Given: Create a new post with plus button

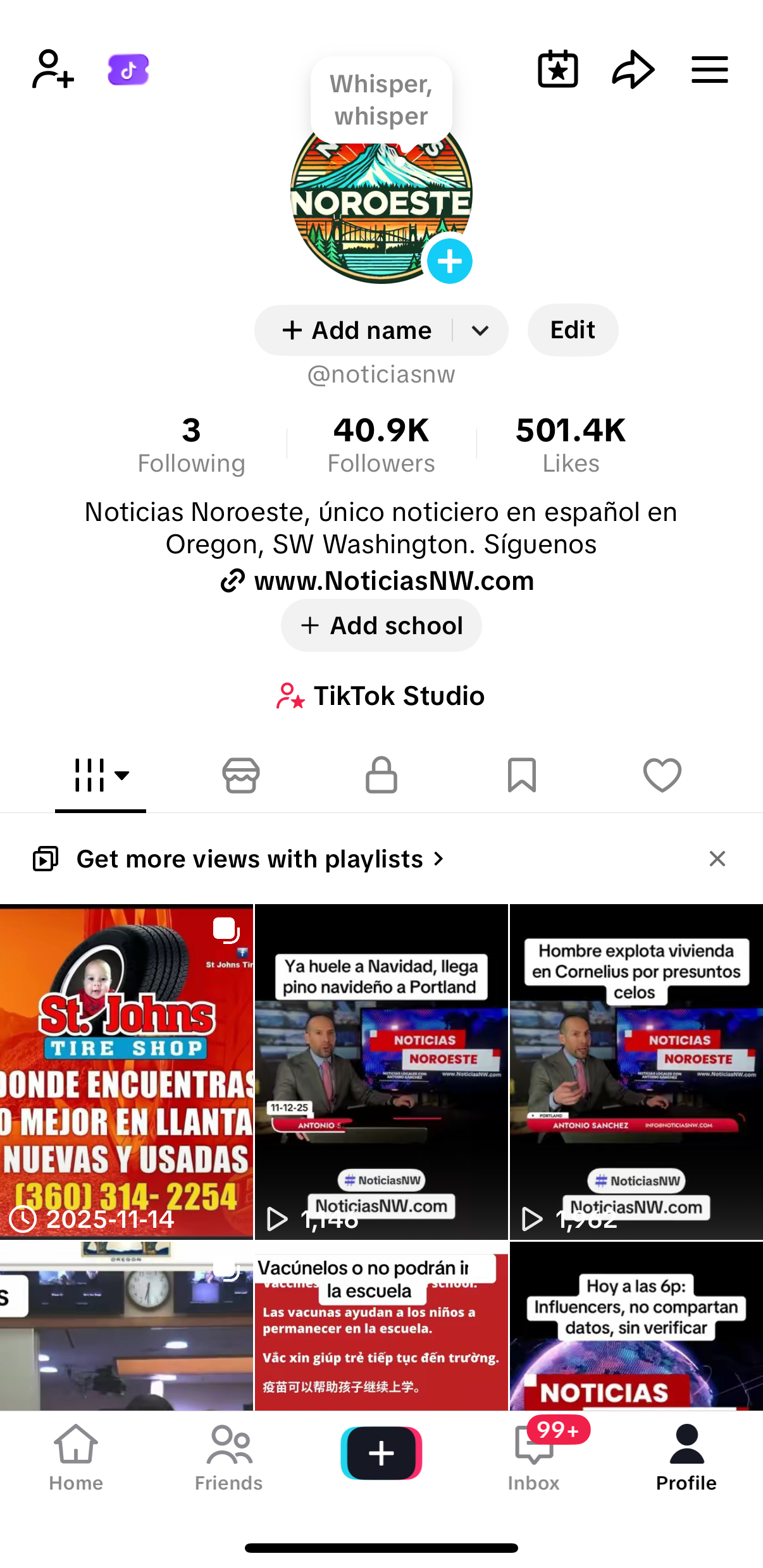Looking at the screenshot, I should tap(381, 1453).
